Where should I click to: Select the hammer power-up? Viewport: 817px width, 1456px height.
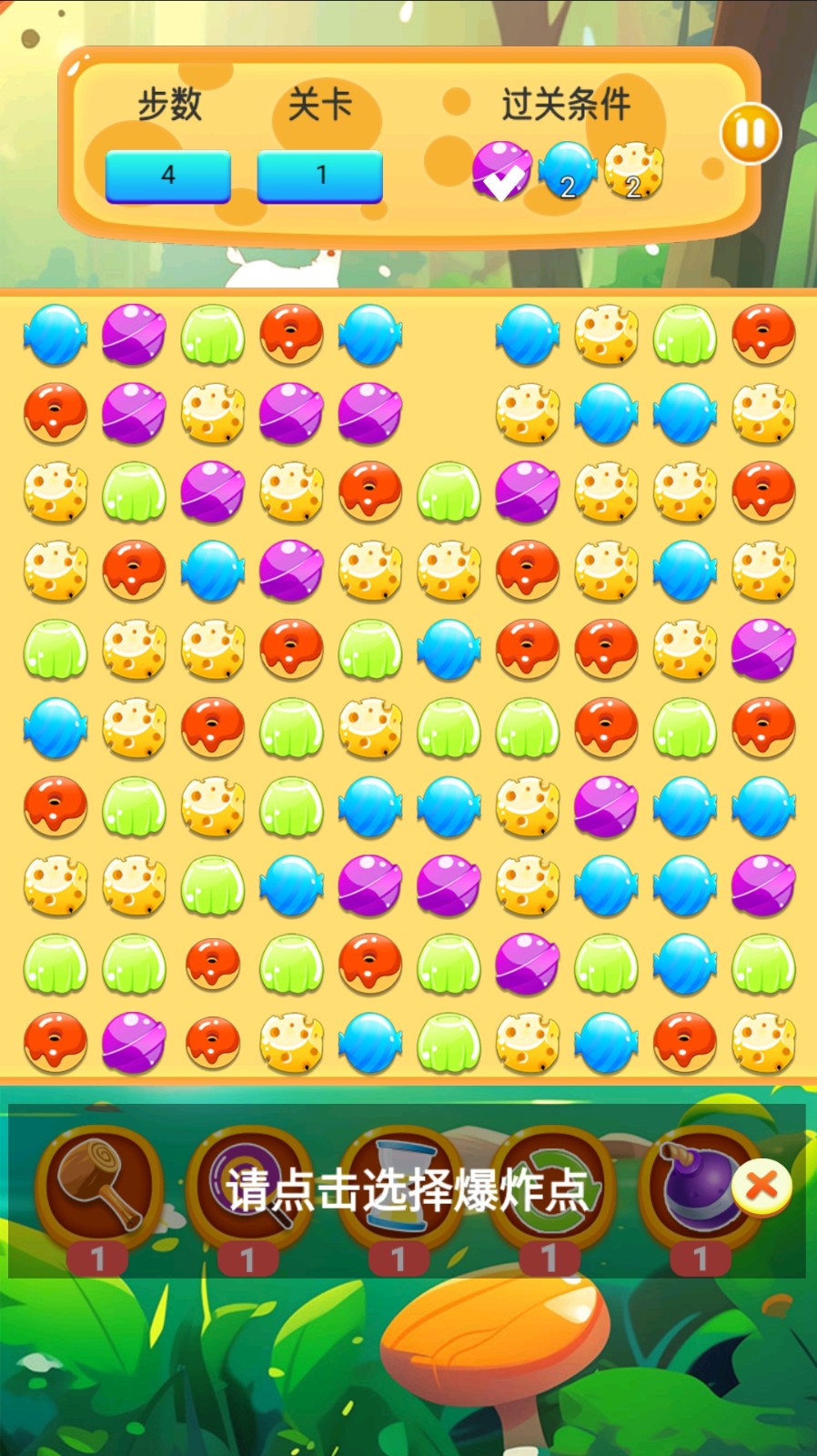[x=98, y=1188]
